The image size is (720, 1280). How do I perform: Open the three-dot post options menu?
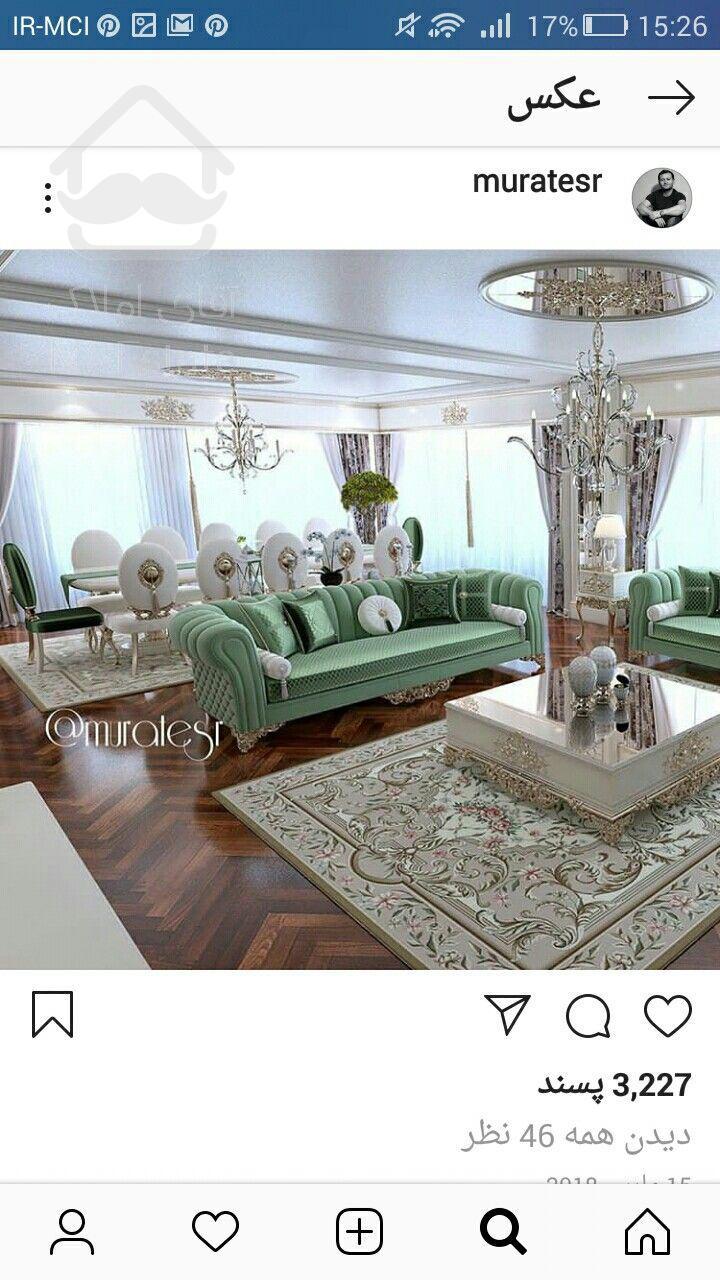click(47, 198)
